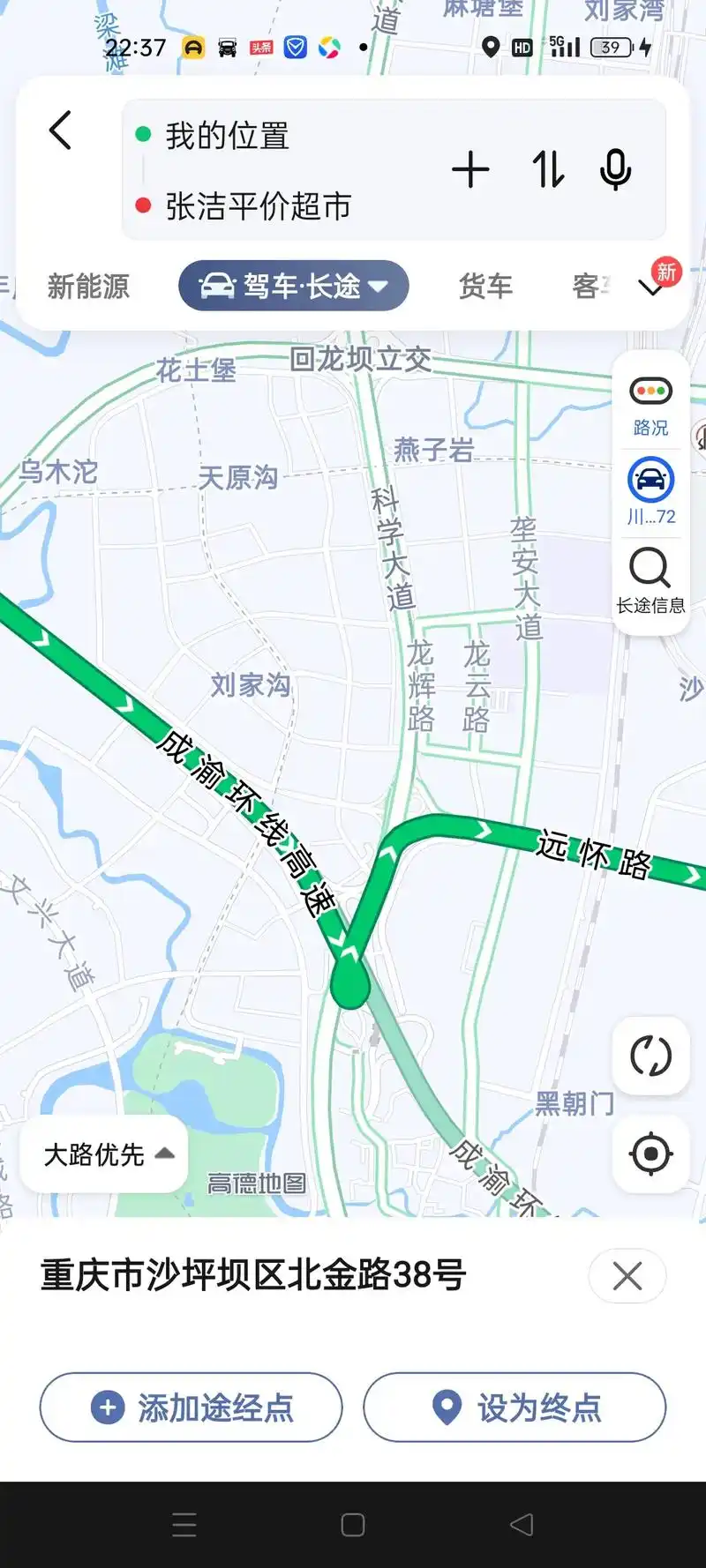Add a waypoint with the plus icon
Viewport: 706px width, 1568px height.
pyautogui.click(x=470, y=169)
